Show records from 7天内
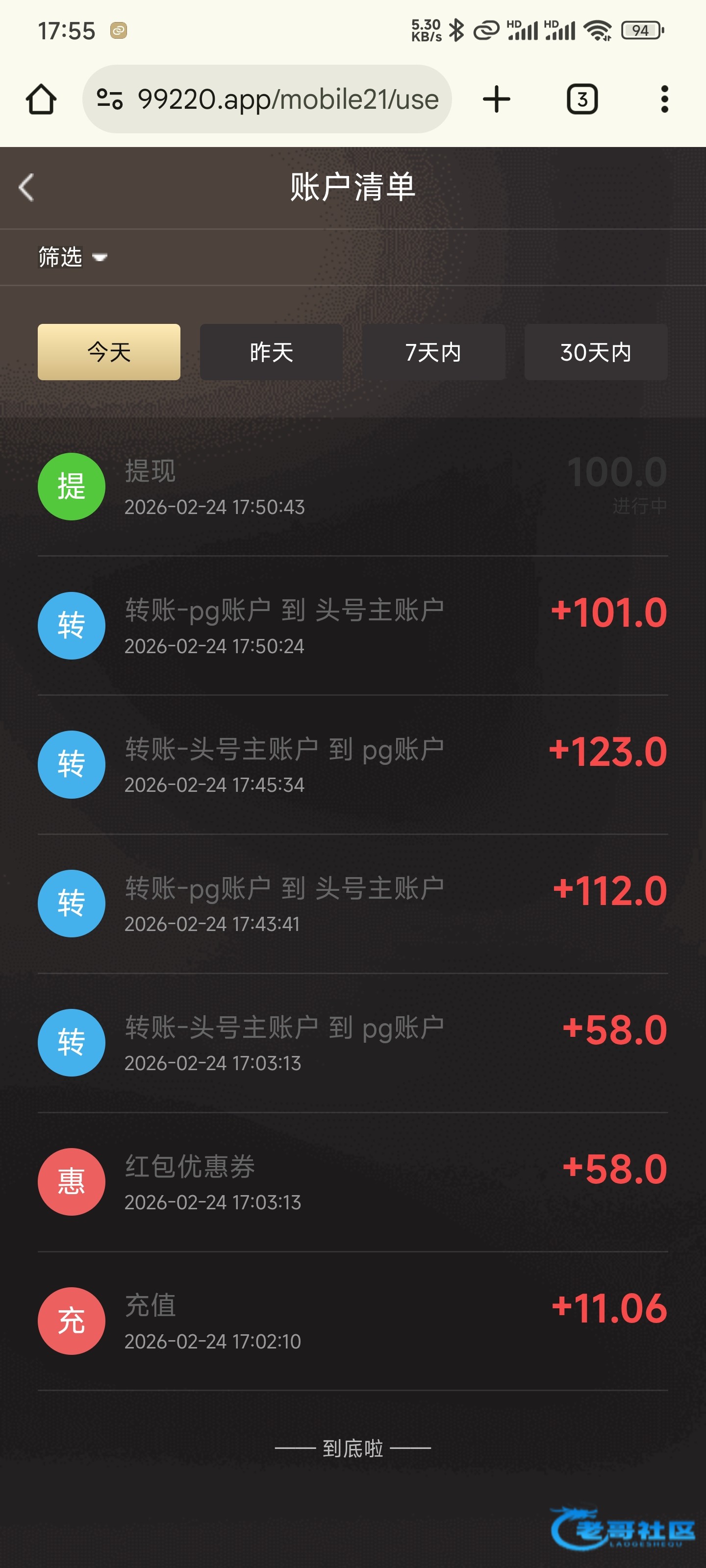Screen dimensions: 706x1568 [434, 352]
